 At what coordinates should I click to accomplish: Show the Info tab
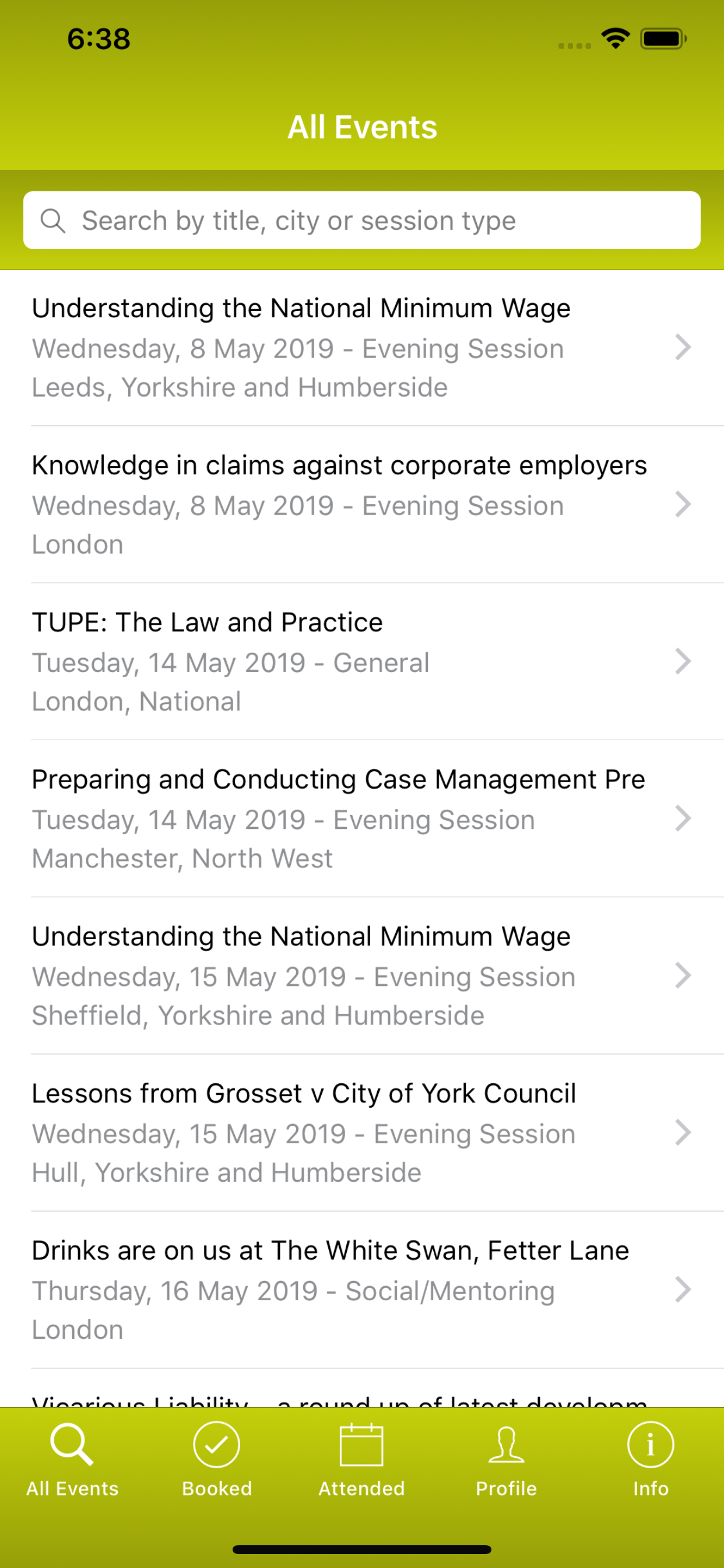tap(651, 1459)
